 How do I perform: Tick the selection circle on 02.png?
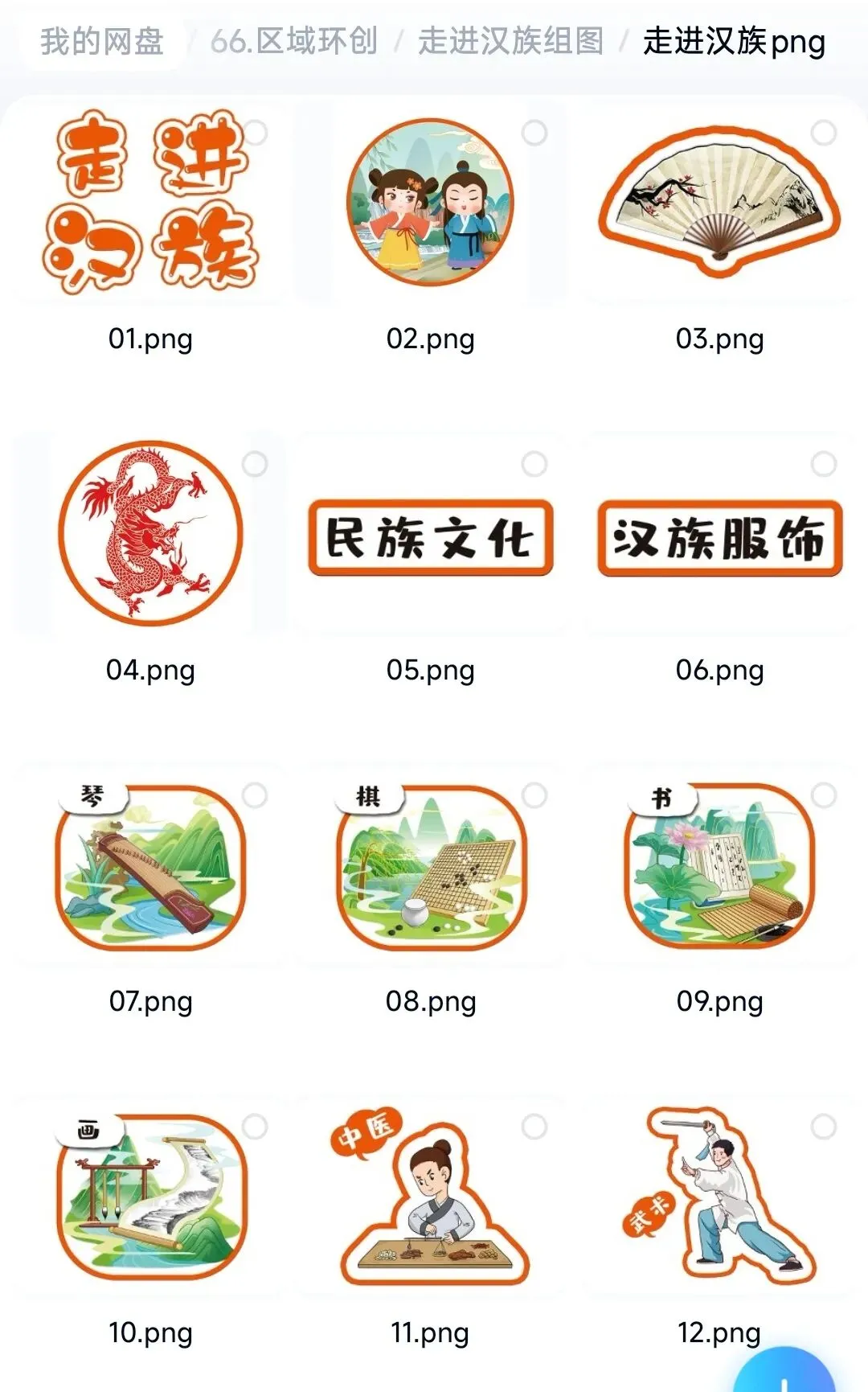(534, 133)
